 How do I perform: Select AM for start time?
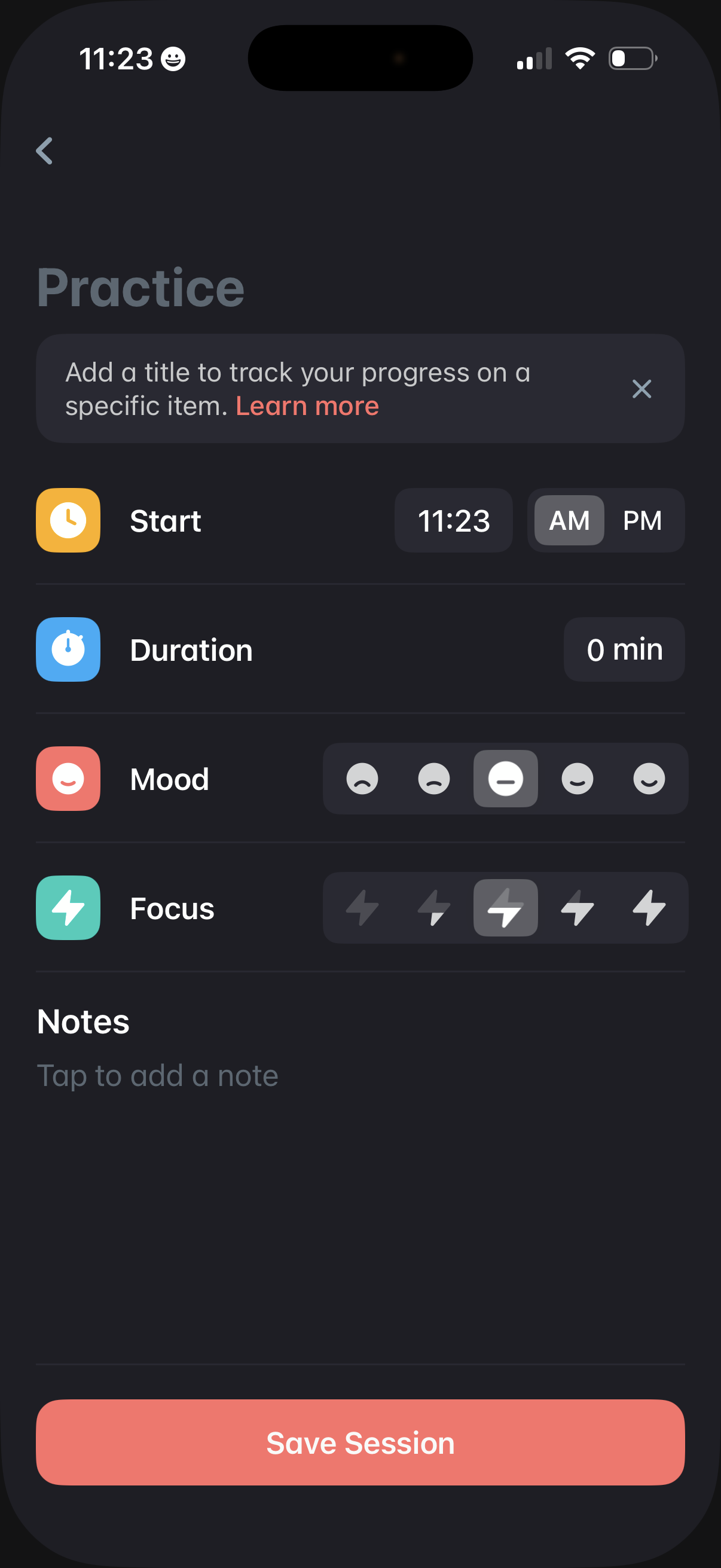click(x=569, y=520)
